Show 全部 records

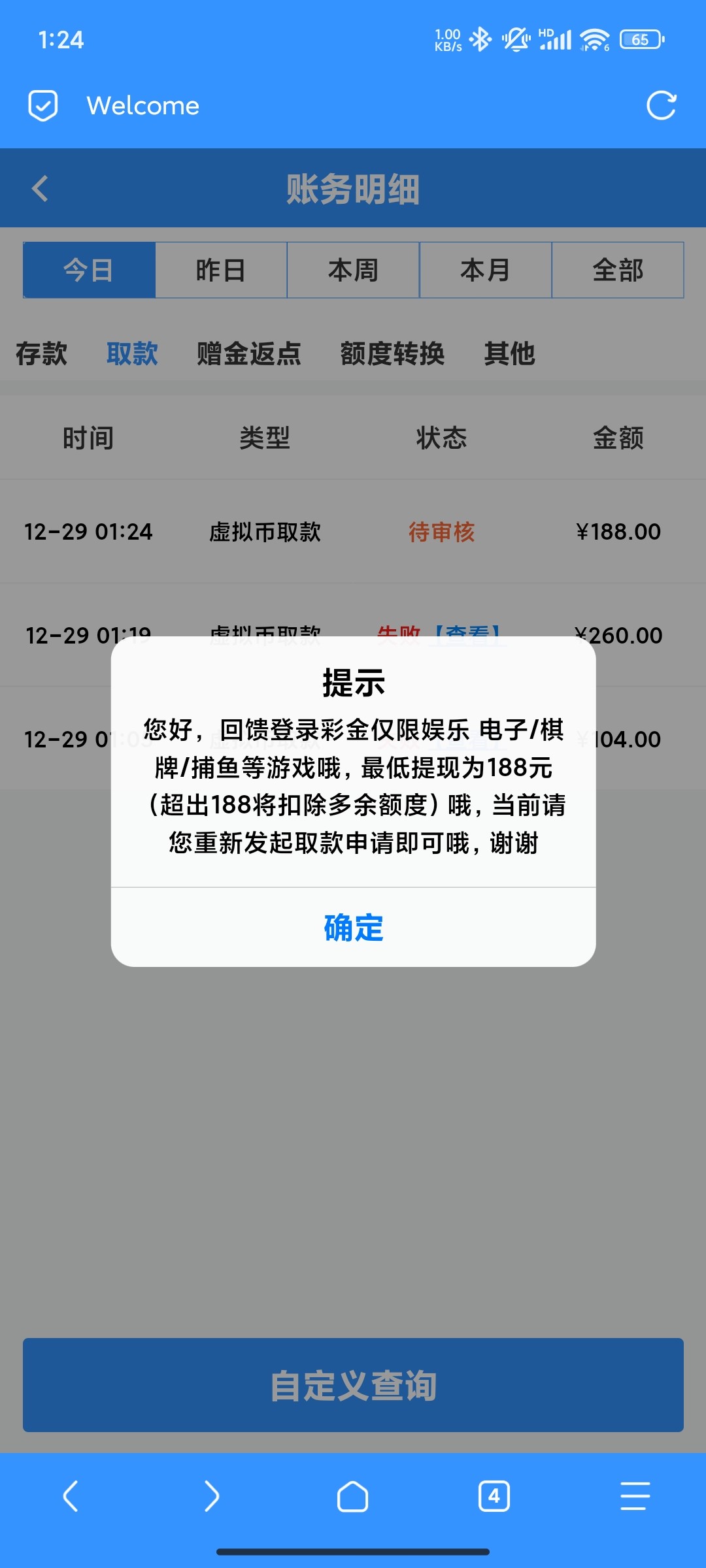point(618,270)
